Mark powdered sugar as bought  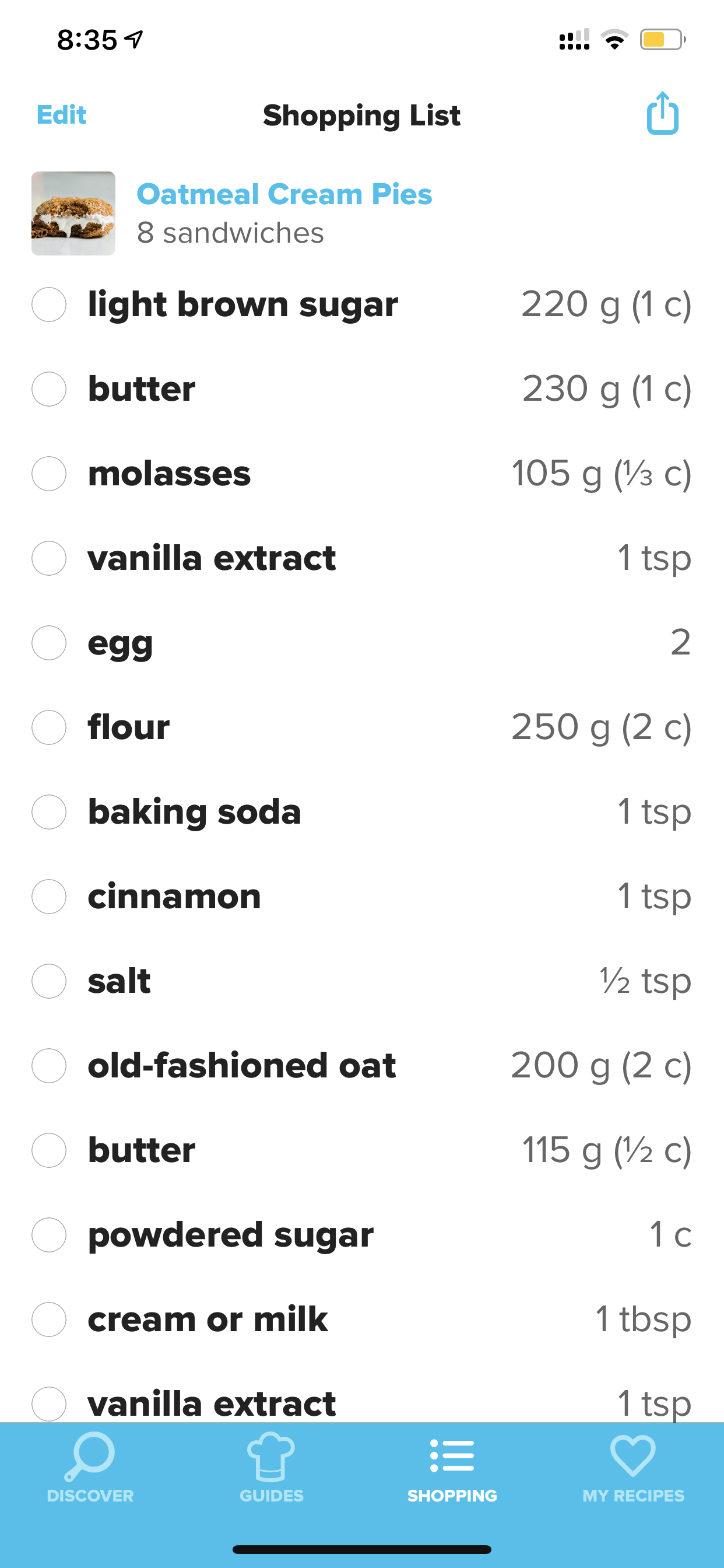pos(50,1235)
